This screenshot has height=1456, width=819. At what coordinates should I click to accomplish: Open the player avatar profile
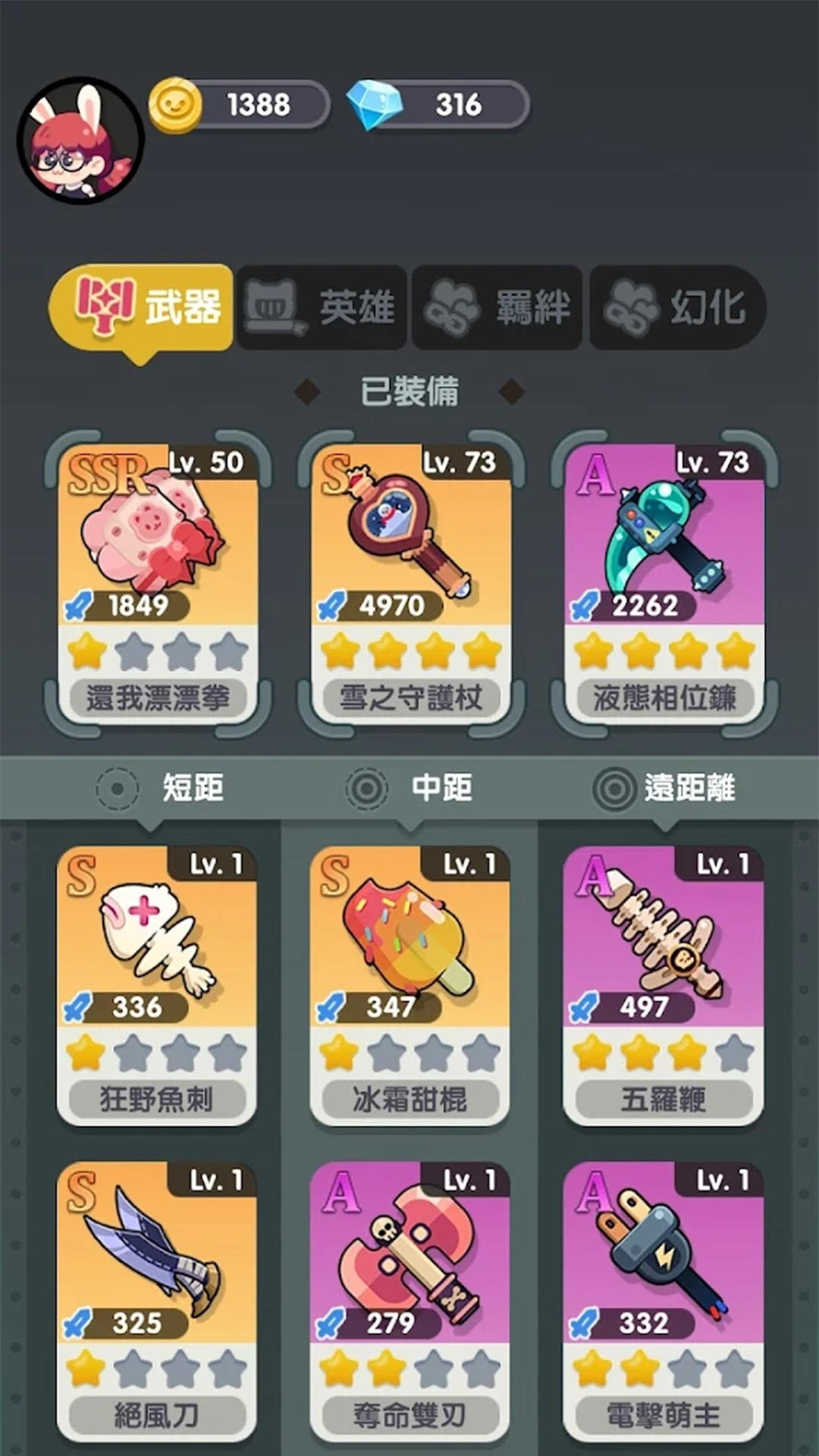pos(80,141)
